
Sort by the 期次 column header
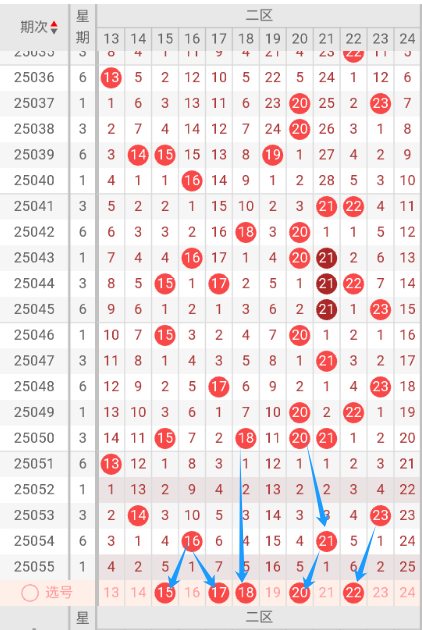click(x=39, y=27)
